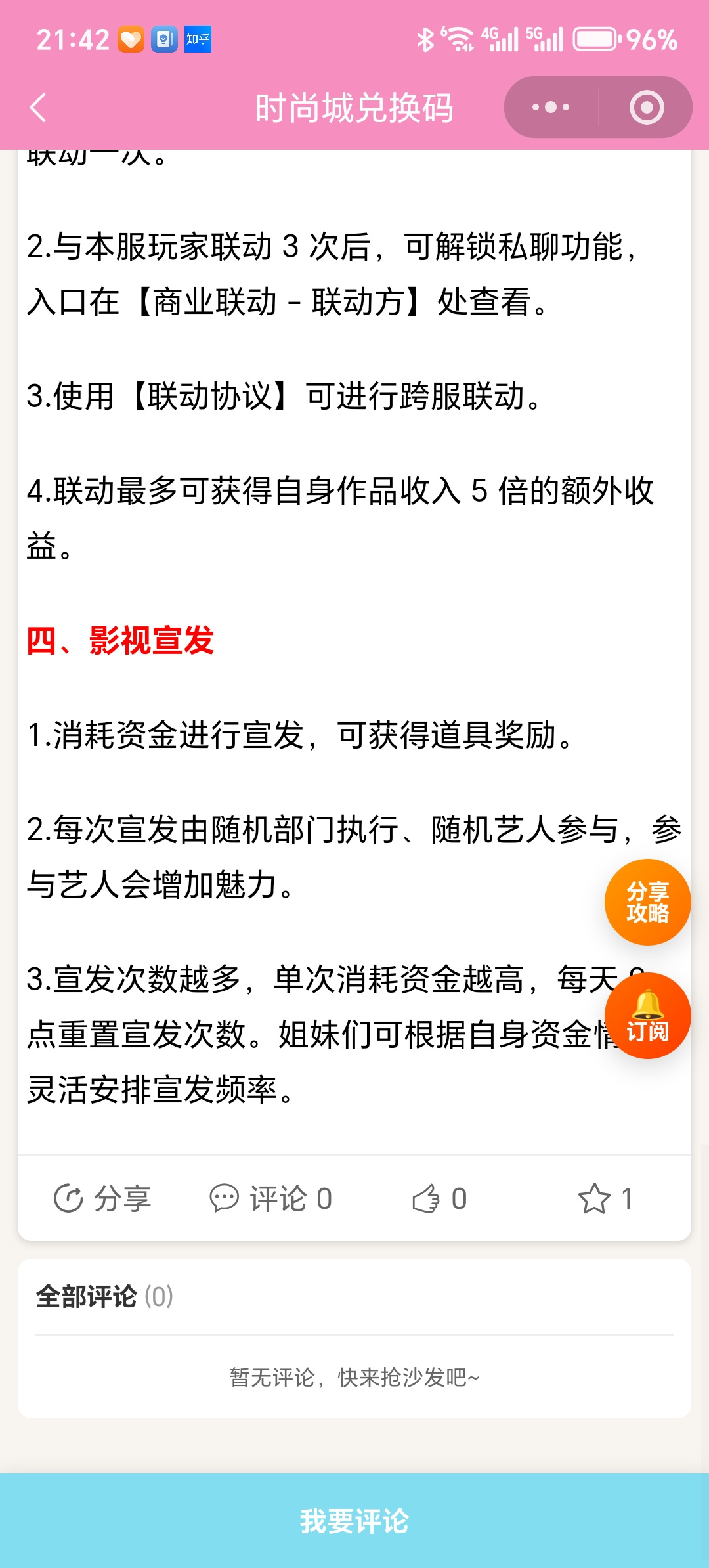
Task: Close the mini program via the circle icon
Action: (x=647, y=107)
